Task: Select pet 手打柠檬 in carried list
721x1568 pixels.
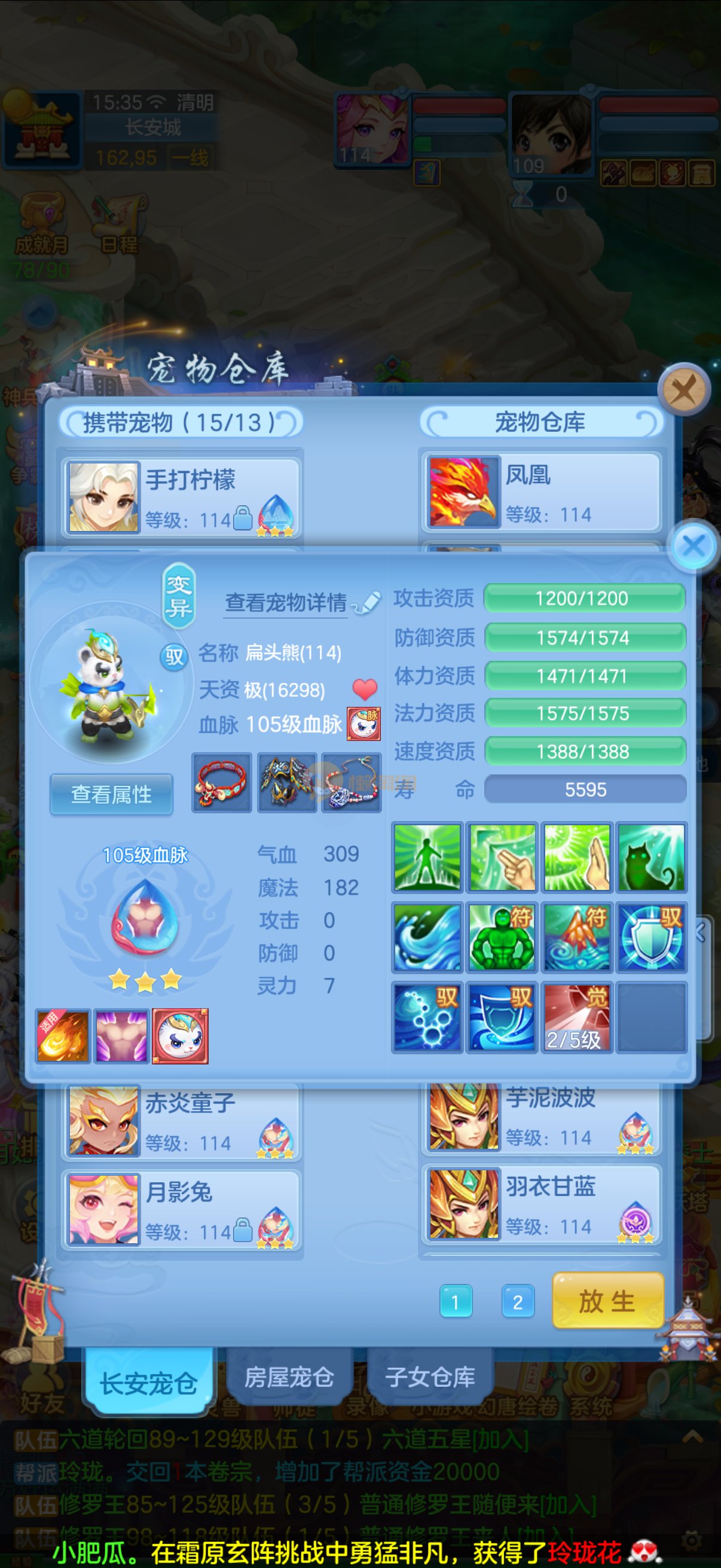Action: click(x=181, y=498)
